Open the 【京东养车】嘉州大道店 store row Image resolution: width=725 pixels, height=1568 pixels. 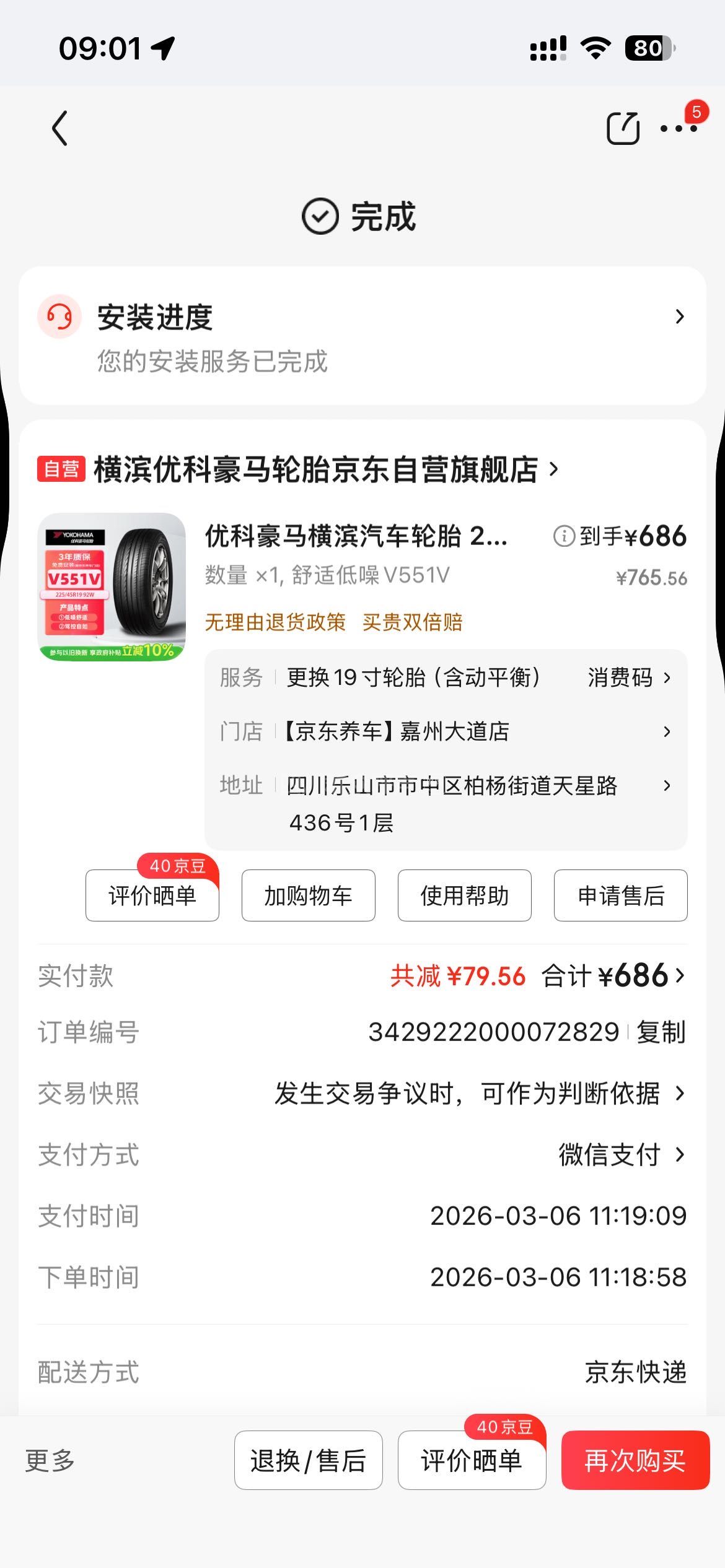[x=446, y=731]
